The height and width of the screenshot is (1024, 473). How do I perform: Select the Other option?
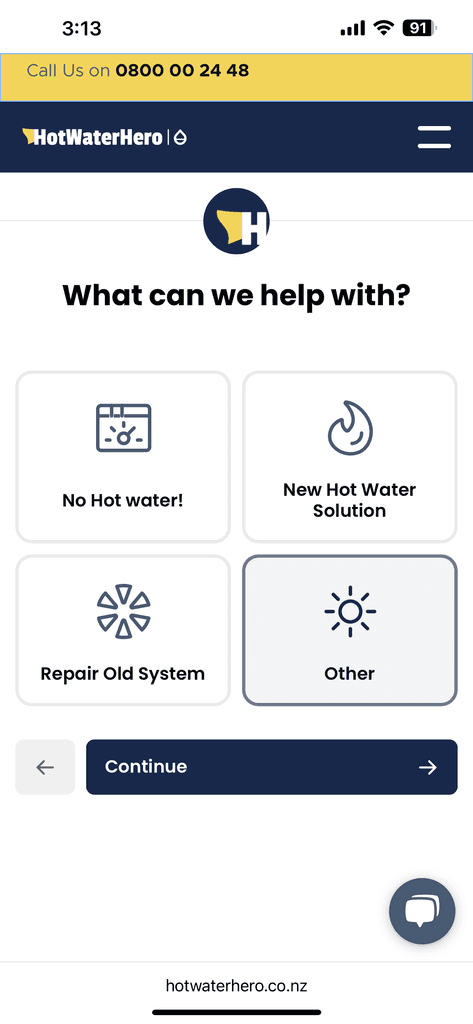tap(350, 630)
